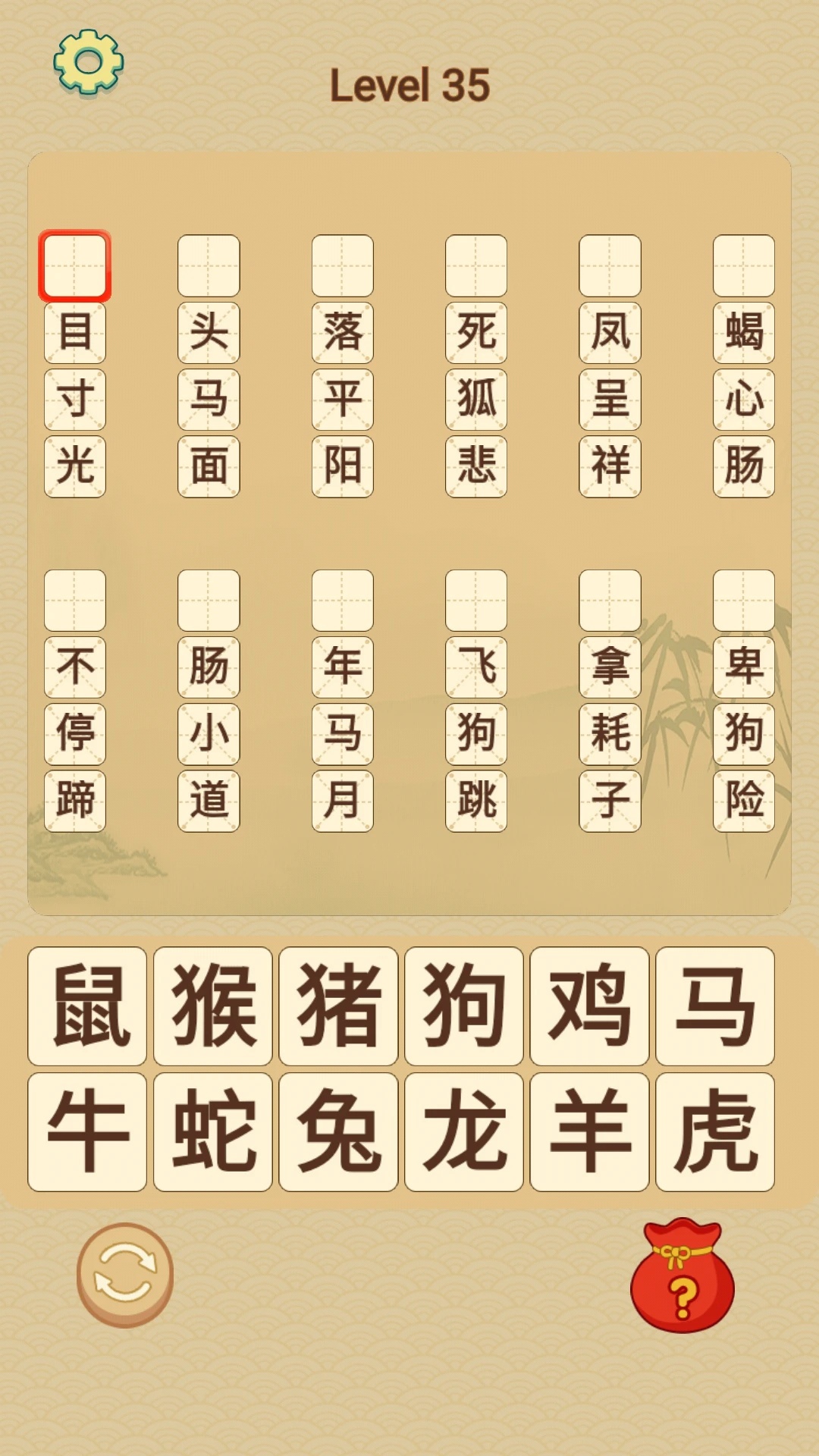Screen dimensions: 819x1456
Task: Choose the 猪 character tile
Action: (x=338, y=1006)
